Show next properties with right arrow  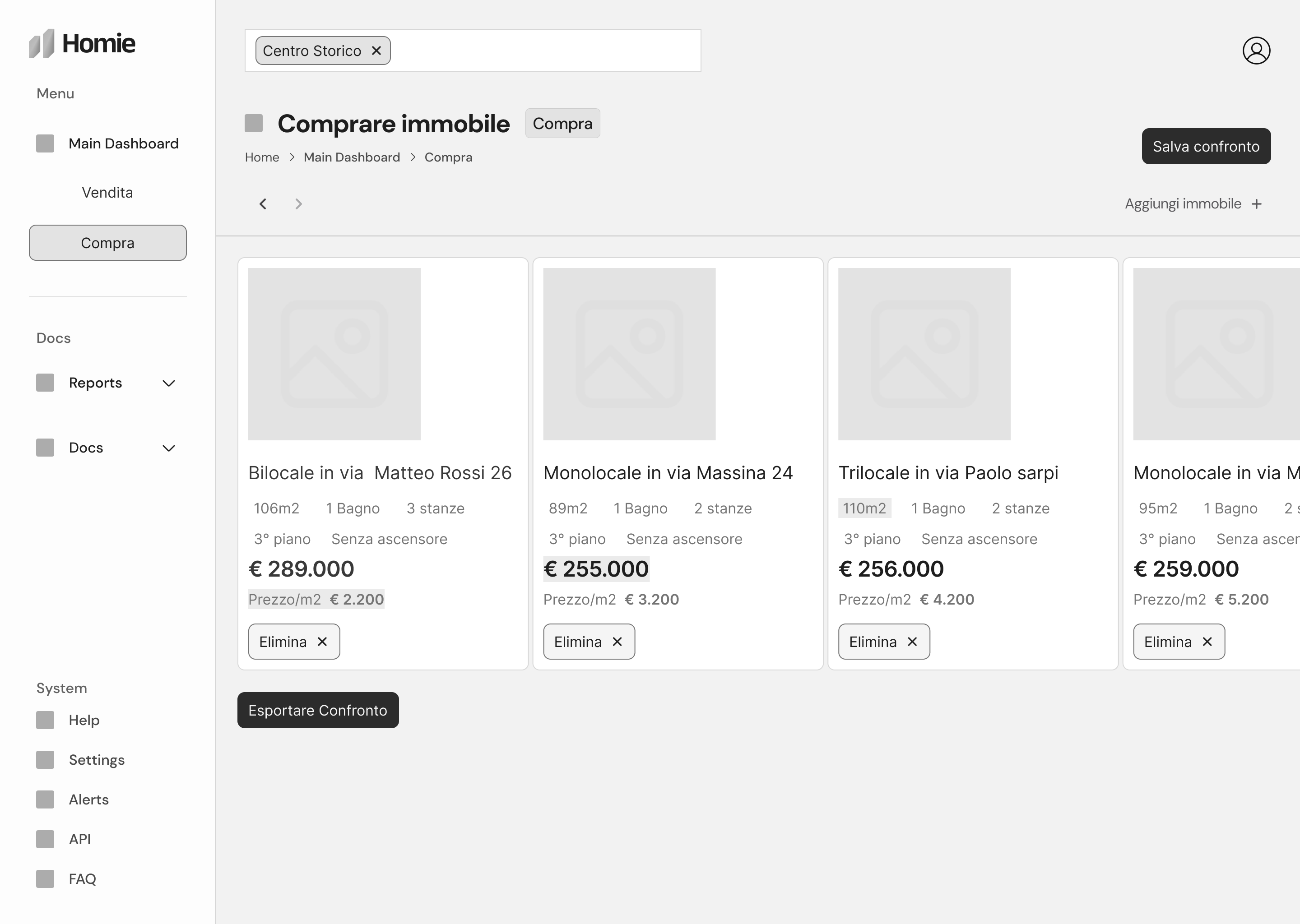(298, 203)
